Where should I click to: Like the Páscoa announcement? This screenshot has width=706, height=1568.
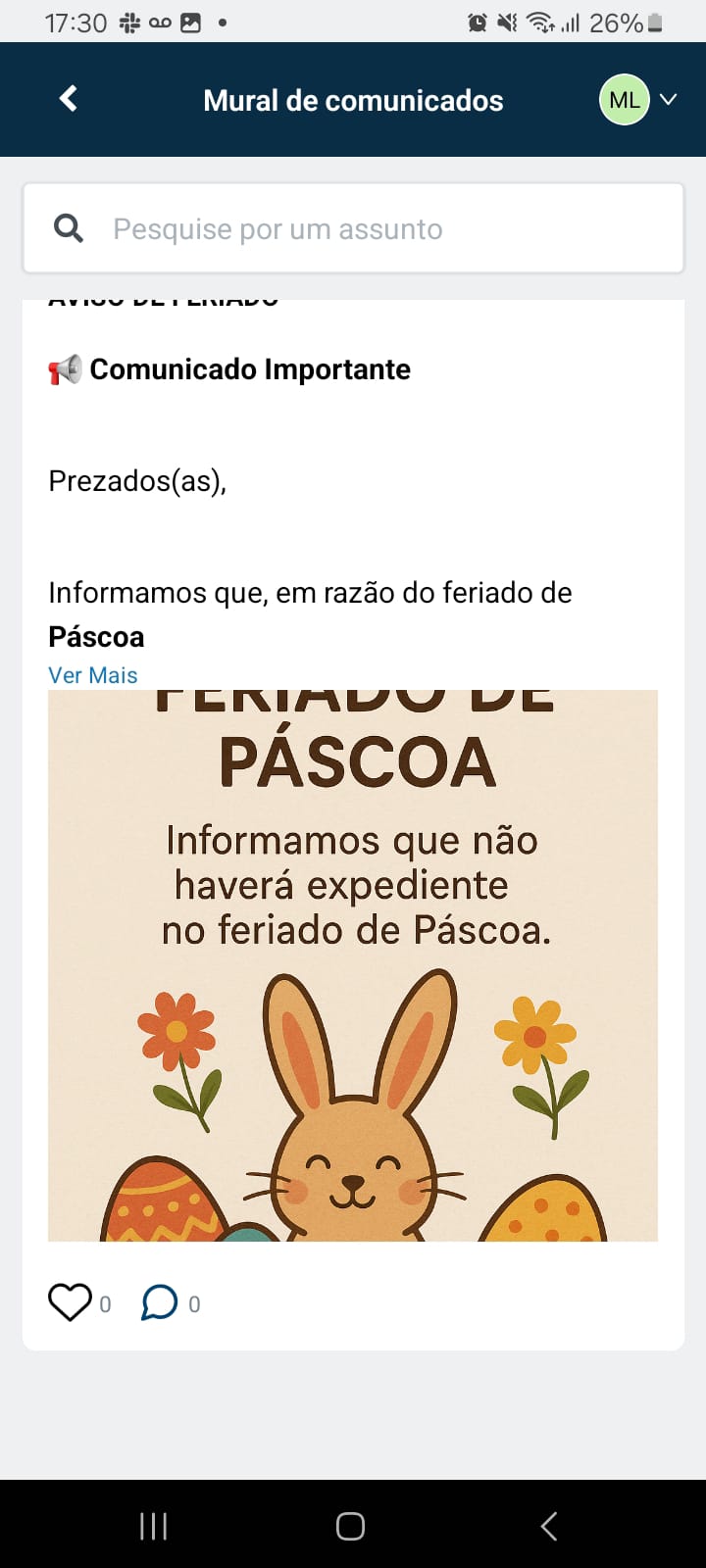pyautogui.click(x=70, y=1302)
